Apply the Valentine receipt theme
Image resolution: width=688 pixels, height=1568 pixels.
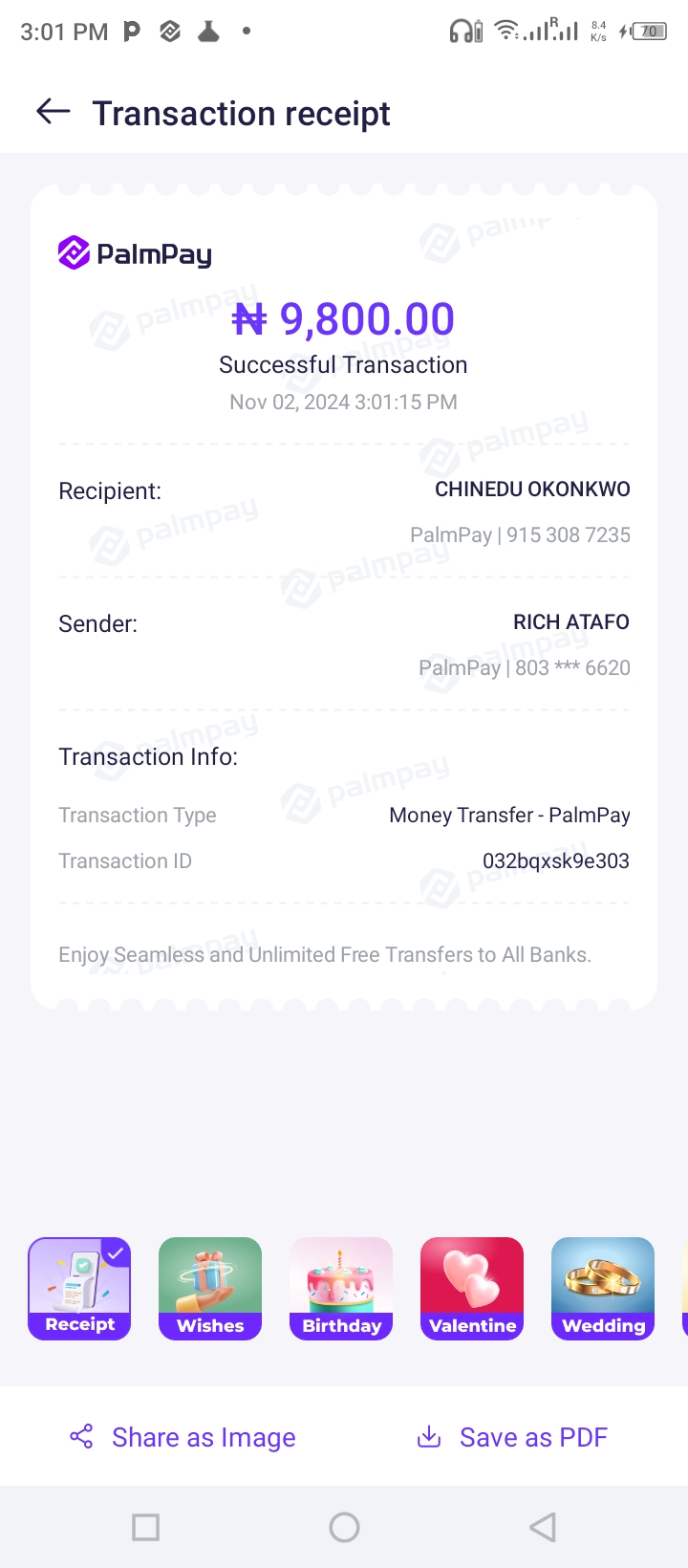472,1288
